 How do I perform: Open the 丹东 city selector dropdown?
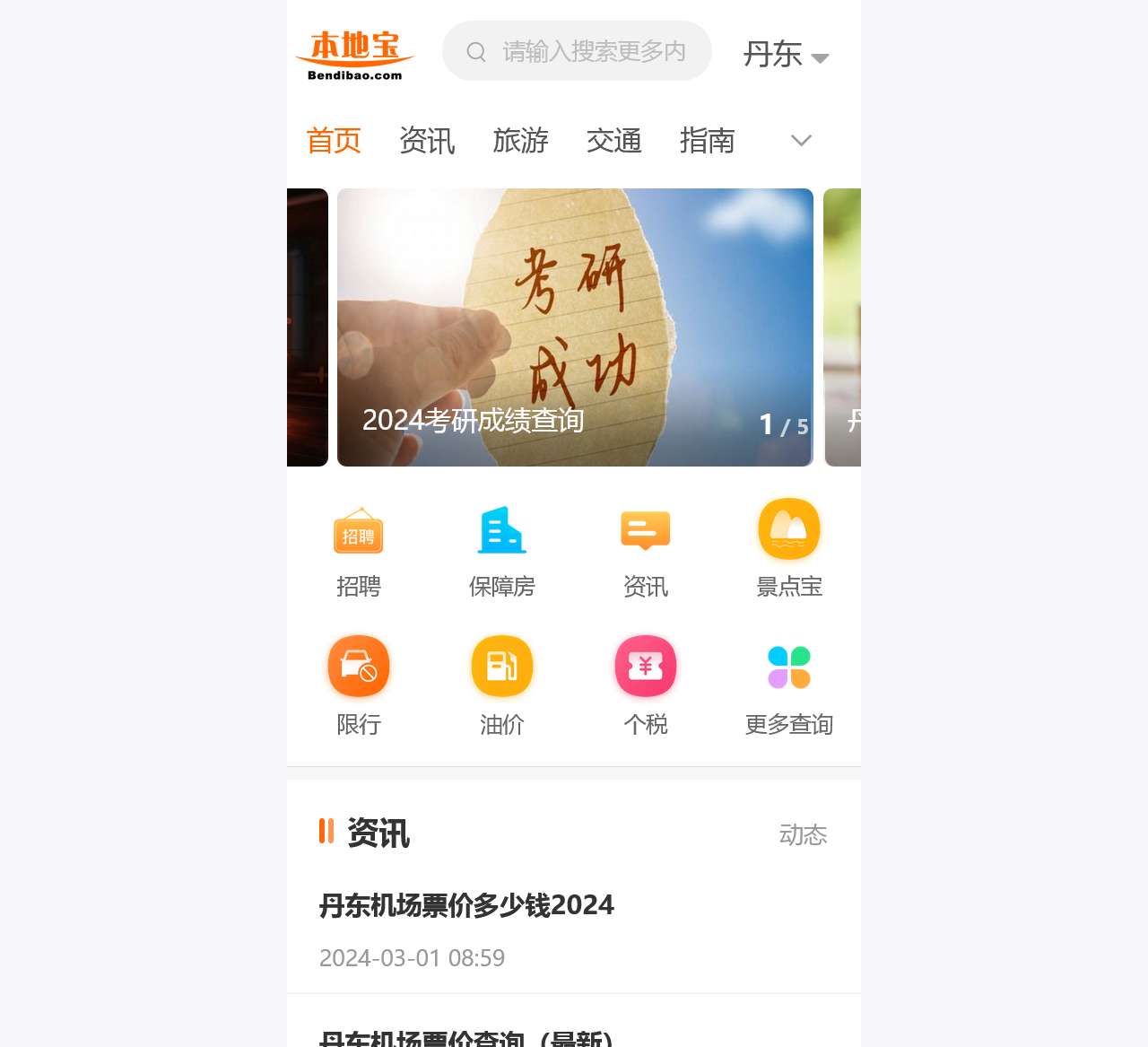click(x=786, y=55)
